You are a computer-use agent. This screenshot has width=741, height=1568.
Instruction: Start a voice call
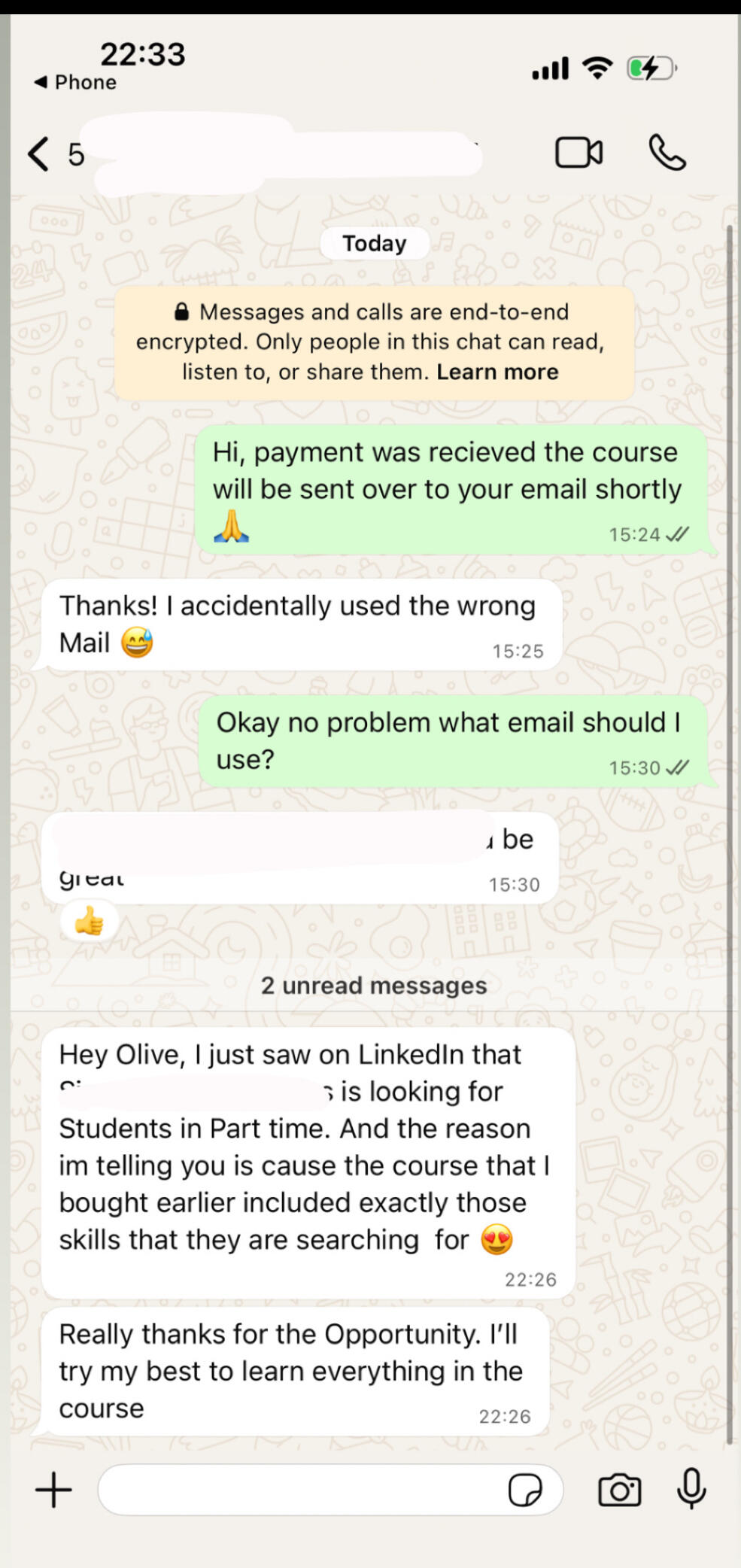point(667,153)
